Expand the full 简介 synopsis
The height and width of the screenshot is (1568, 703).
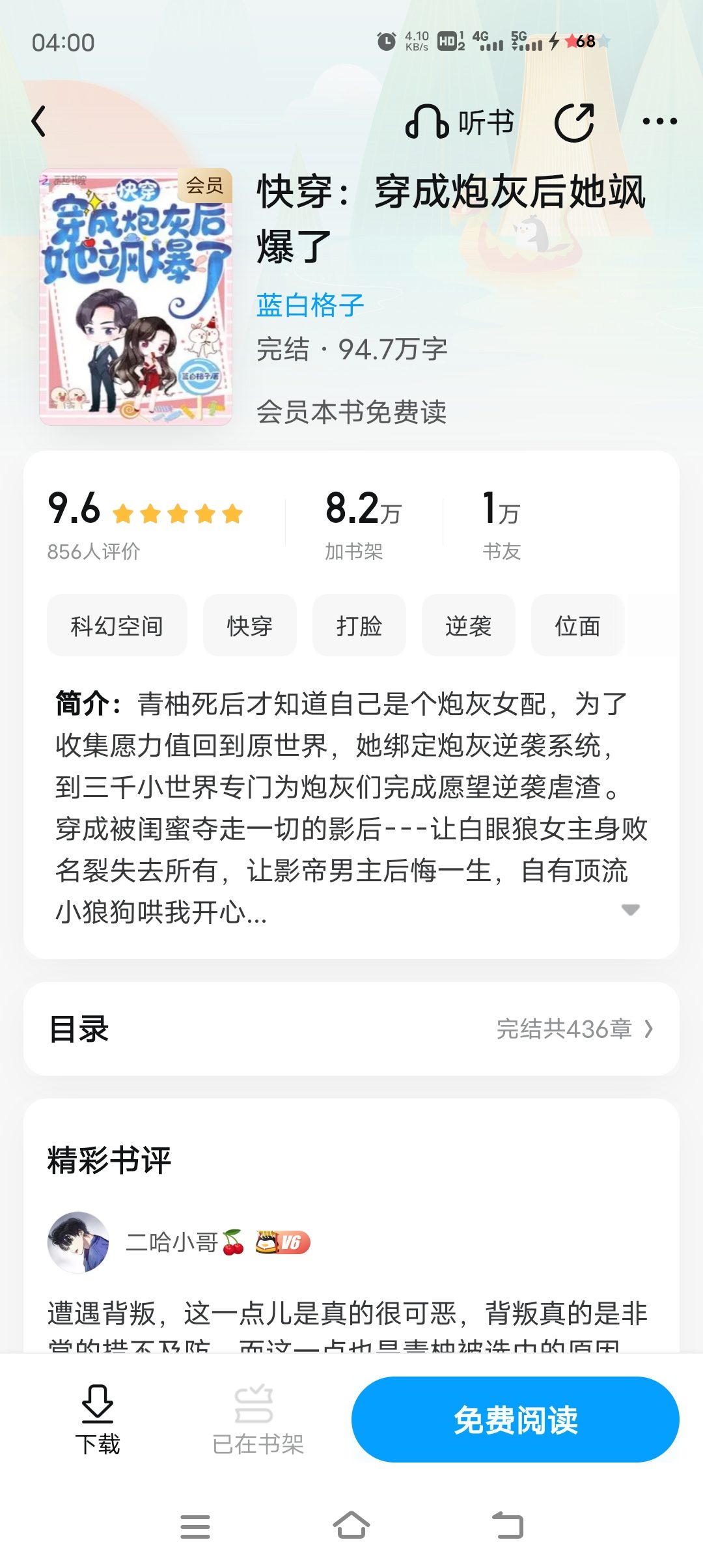pyautogui.click(x=630, y=910)
